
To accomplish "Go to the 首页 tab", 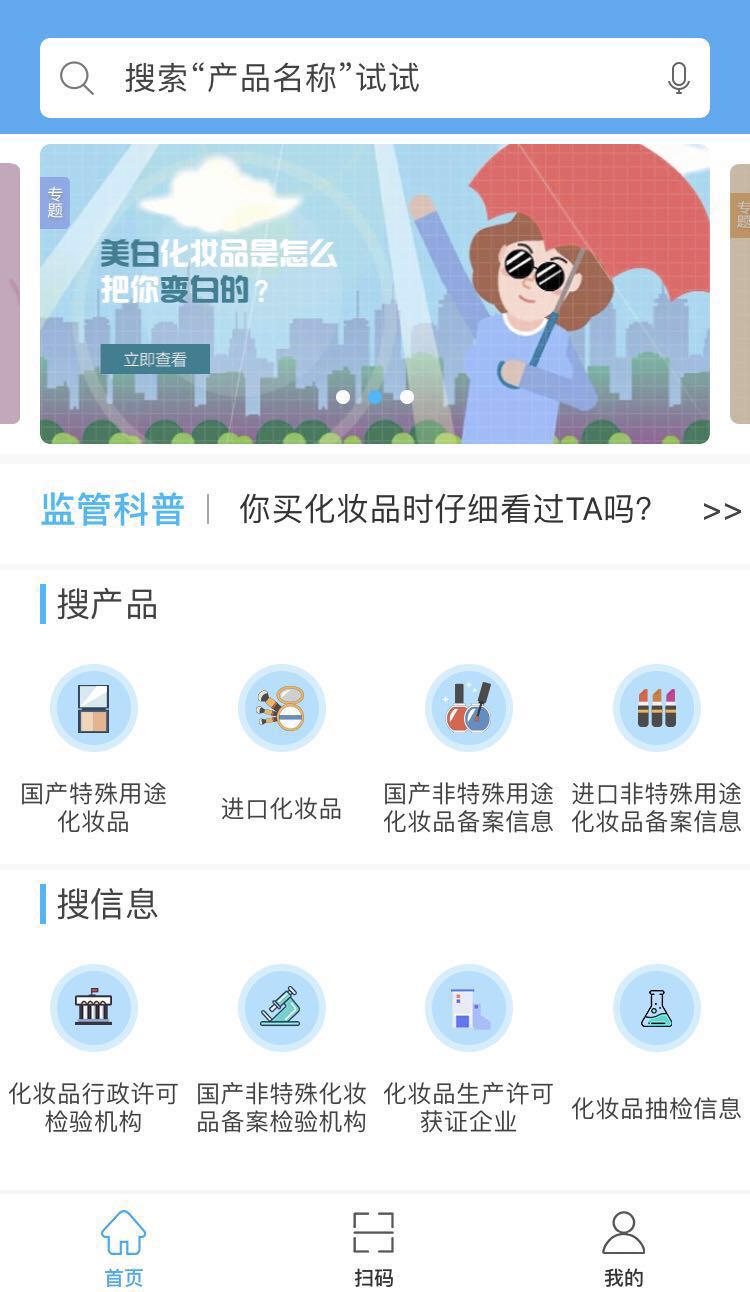I will 124,1247.
